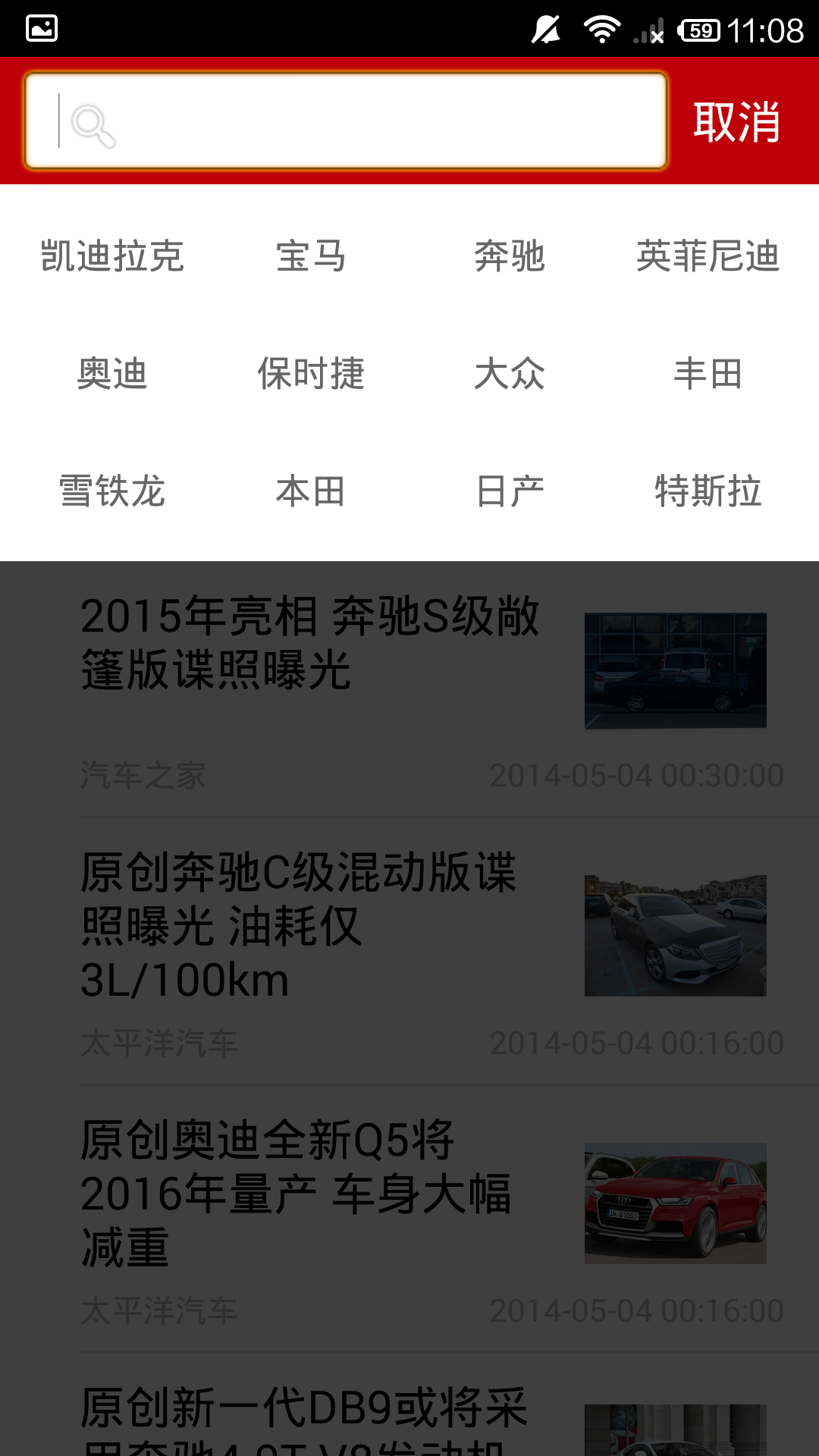The image size is (819, 1456).
Task: Choose the 特斯拉 brand keyword
Action: click(x=708, y=491)
